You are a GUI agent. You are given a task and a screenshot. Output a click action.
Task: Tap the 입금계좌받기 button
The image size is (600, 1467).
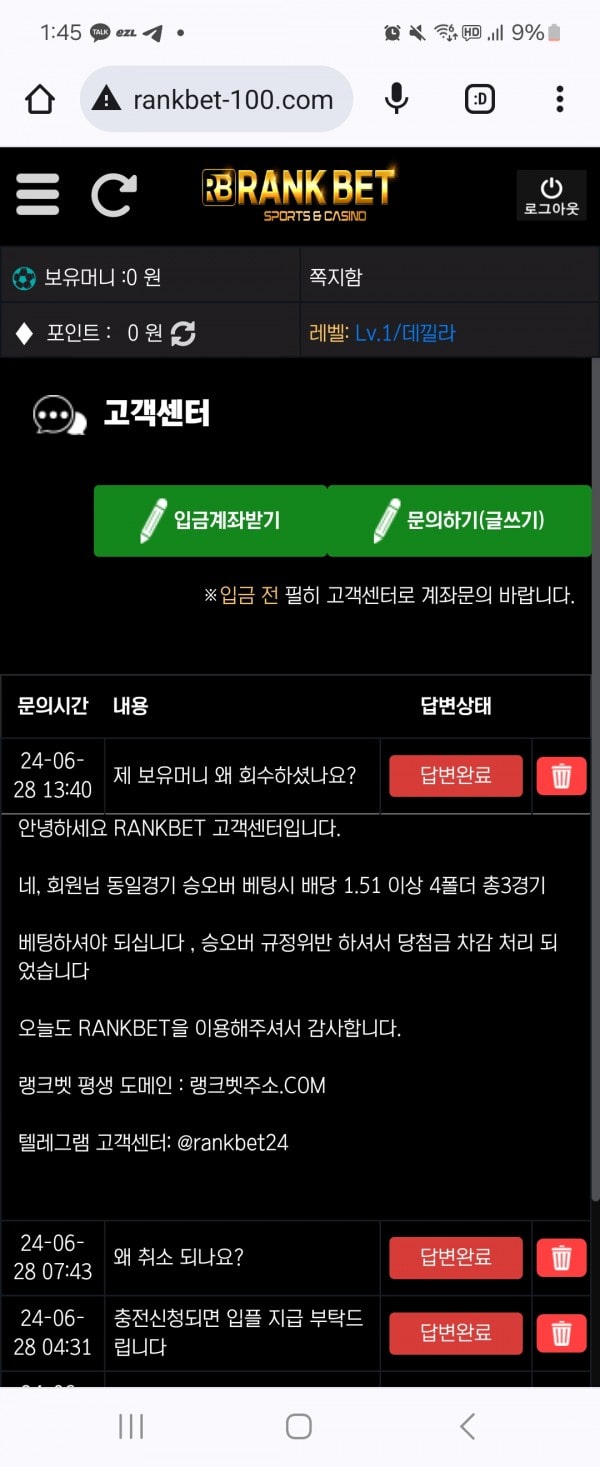[210, 520]
